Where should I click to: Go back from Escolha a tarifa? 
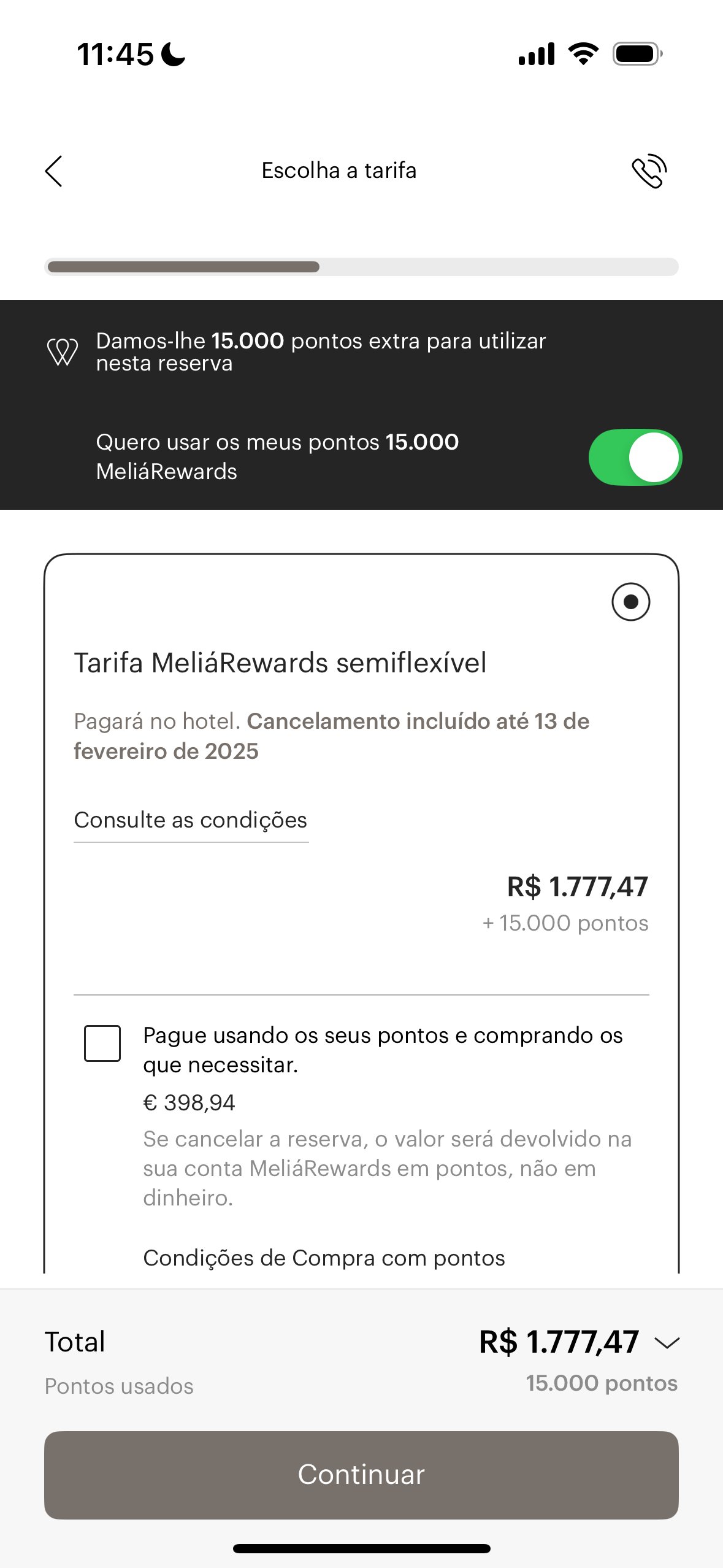[x=54, y=171]
